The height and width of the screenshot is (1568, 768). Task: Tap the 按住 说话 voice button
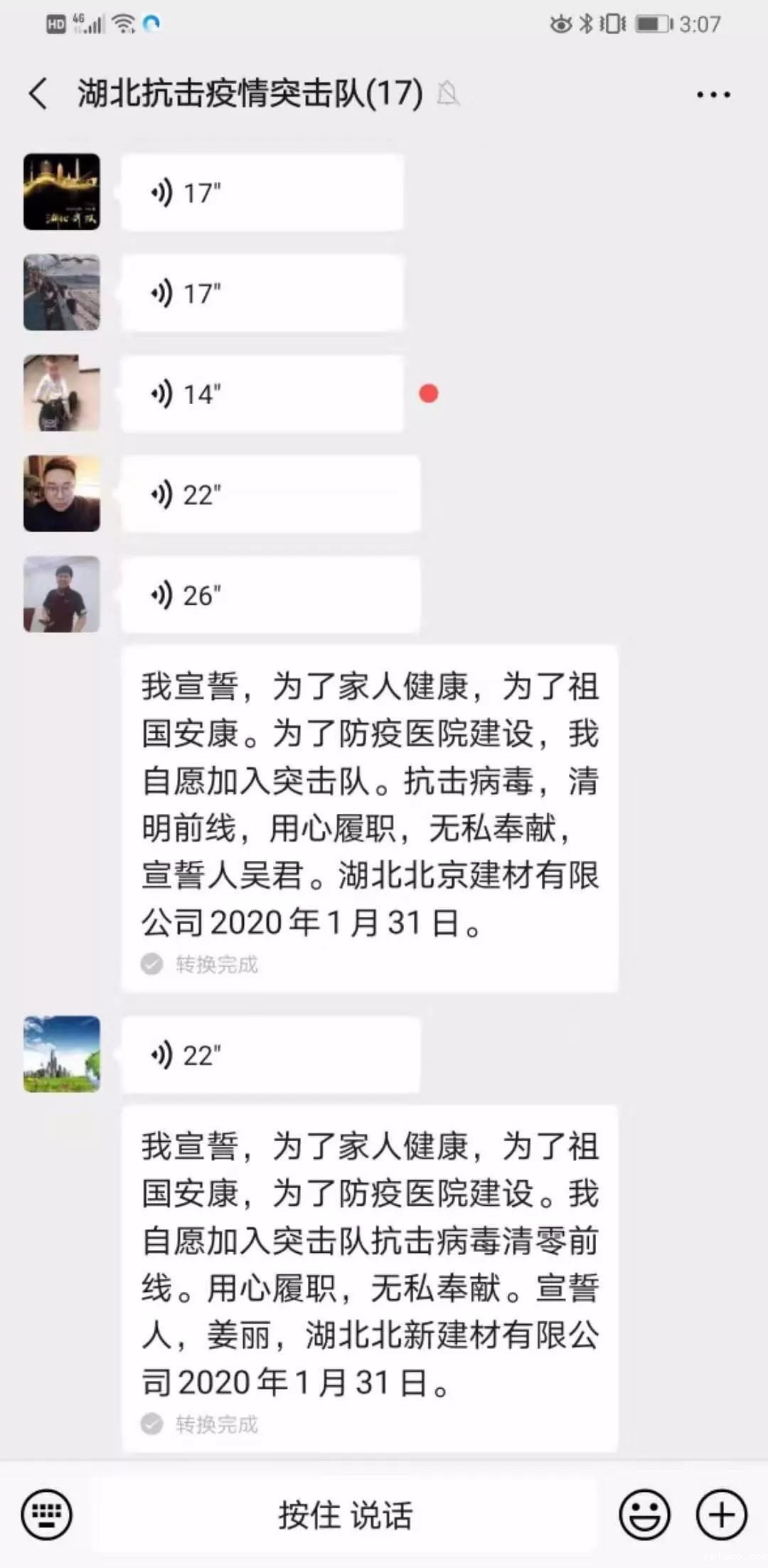tap(344, 1515)
